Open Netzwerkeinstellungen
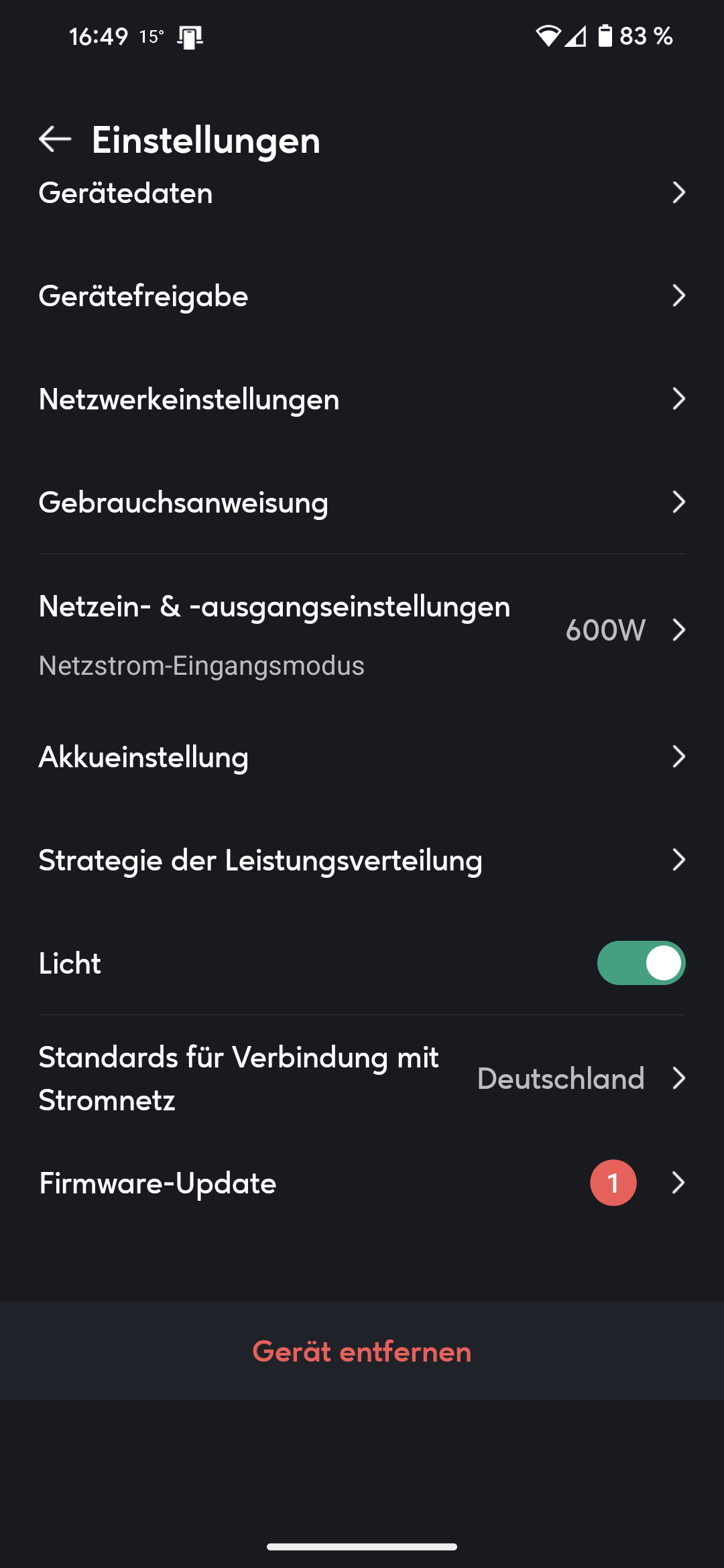Screen dimensions: 724x1568 tap(362, 399)
